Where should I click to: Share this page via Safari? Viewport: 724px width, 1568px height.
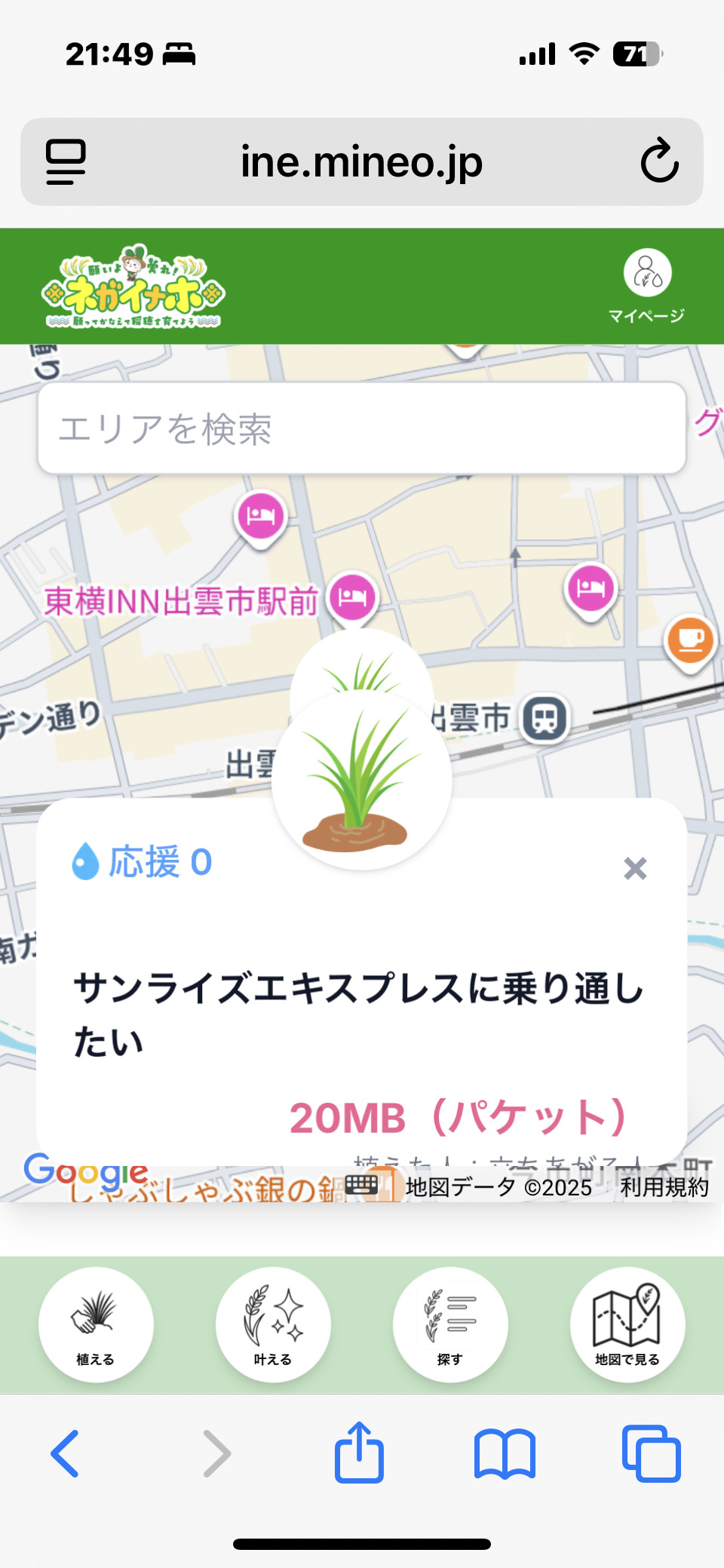[x=359, y=1453]
